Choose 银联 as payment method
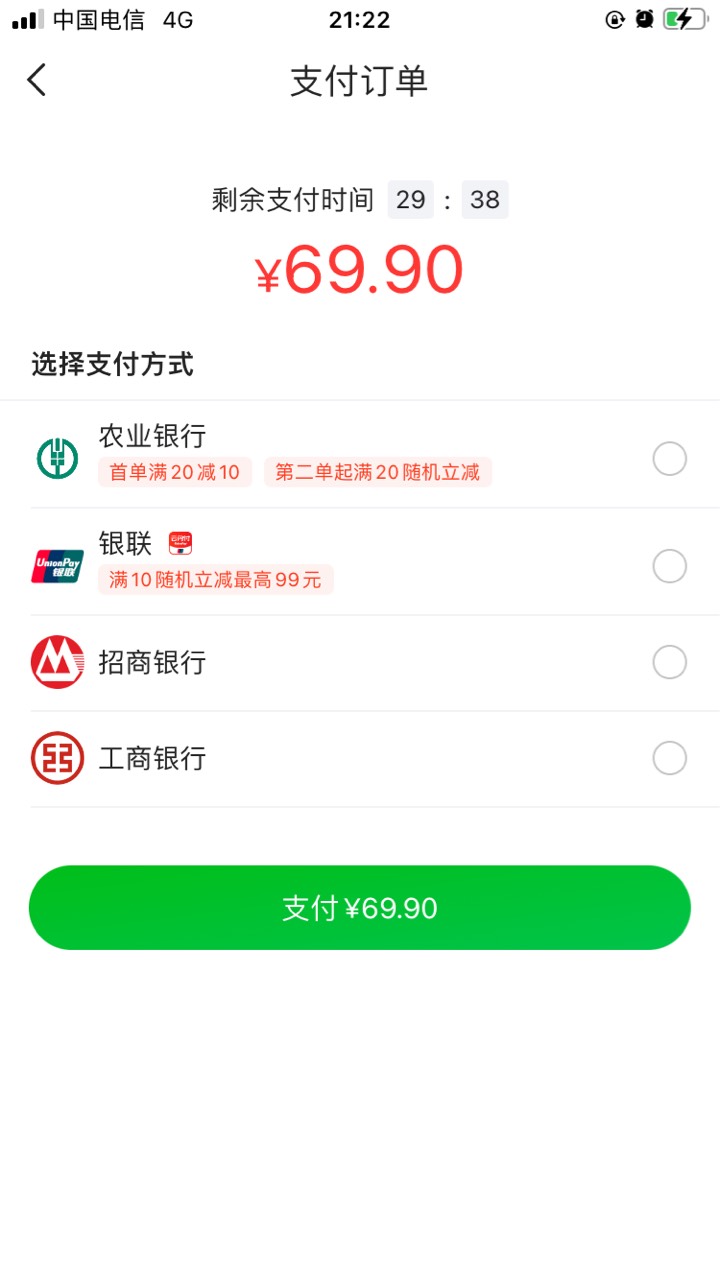The image size is (720, 1280). click(360, 562)
